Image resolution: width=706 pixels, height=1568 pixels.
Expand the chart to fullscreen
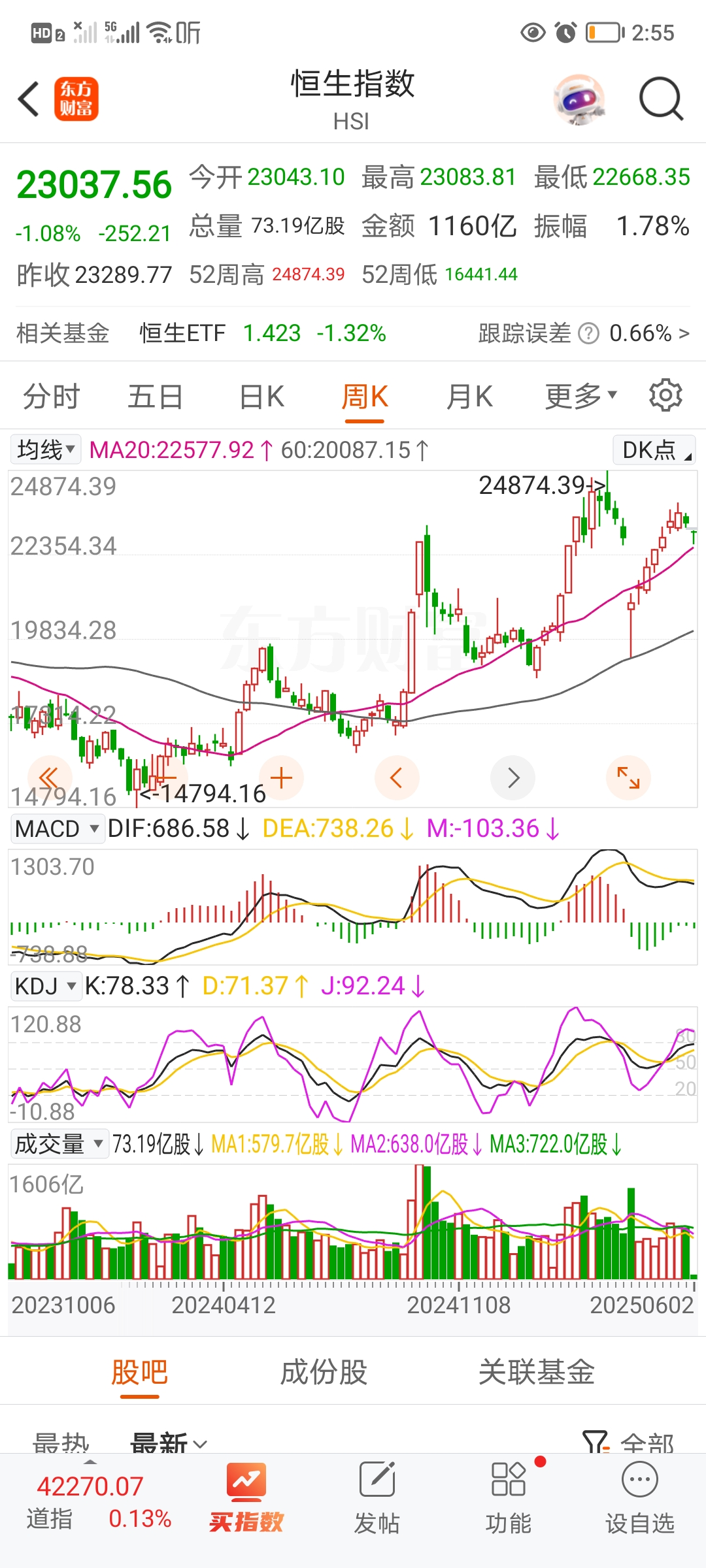(628, 777)
